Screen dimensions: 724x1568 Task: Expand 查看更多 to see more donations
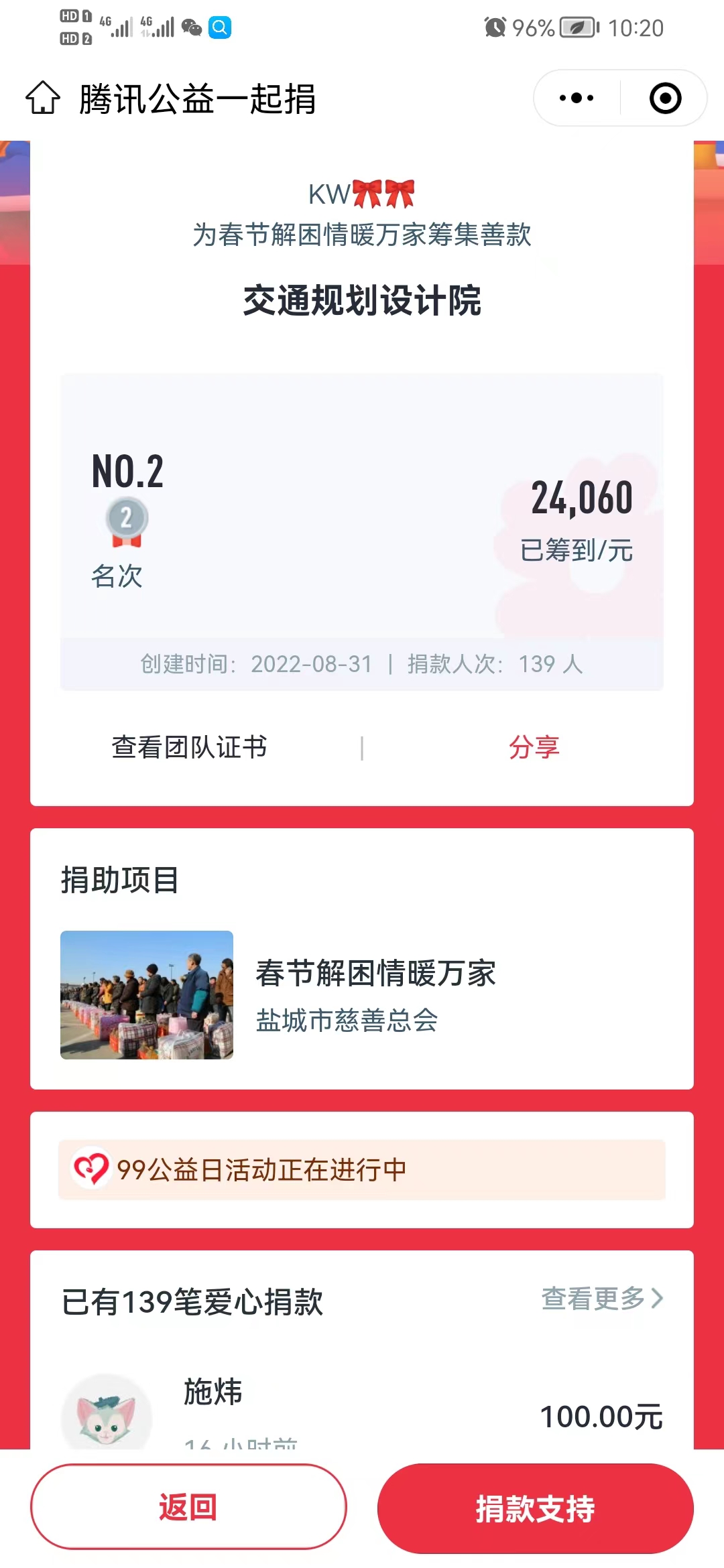coord(602,1297)
